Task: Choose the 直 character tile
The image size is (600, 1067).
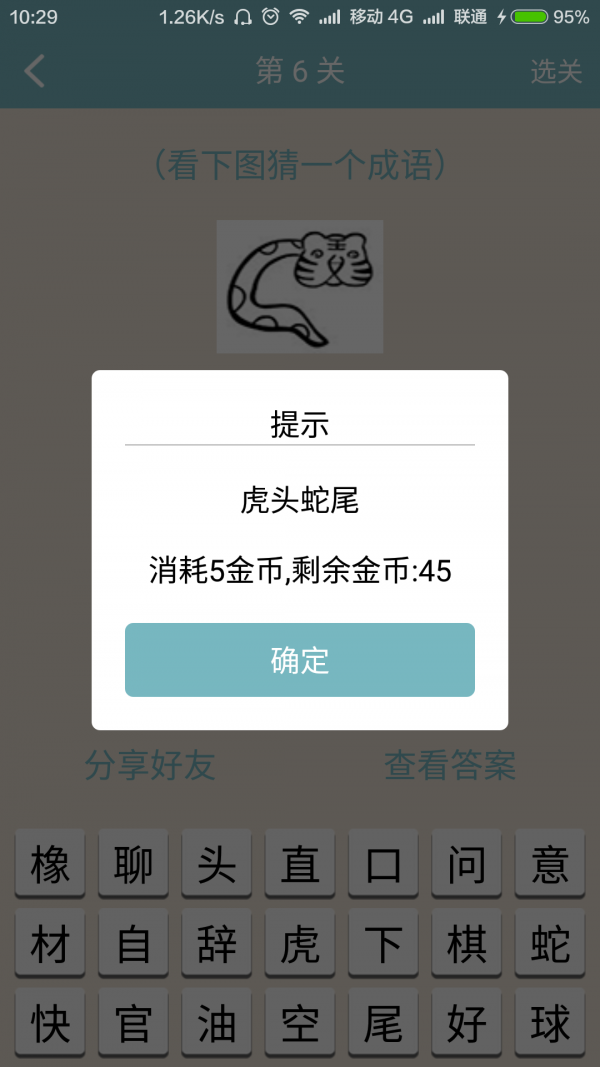Action: tap(300, 864)
